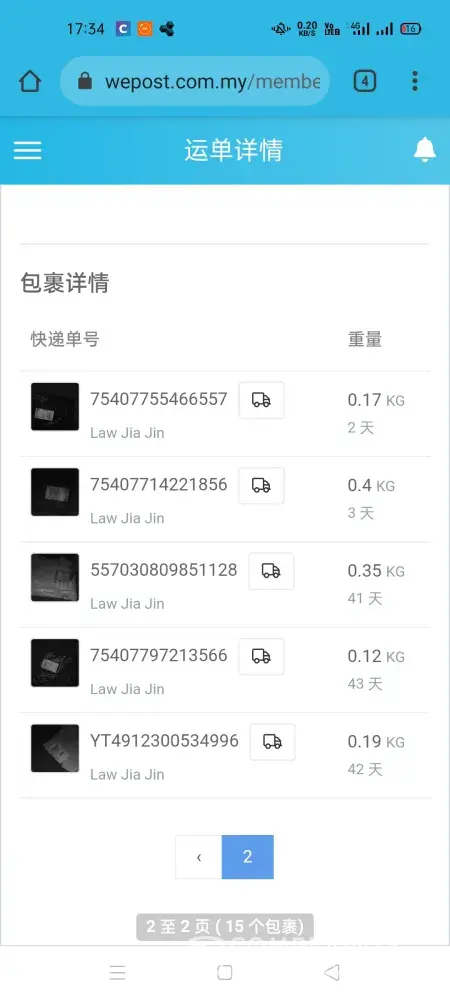
Task: View photo of parcel 75407714221856
Action: (55, 492)
